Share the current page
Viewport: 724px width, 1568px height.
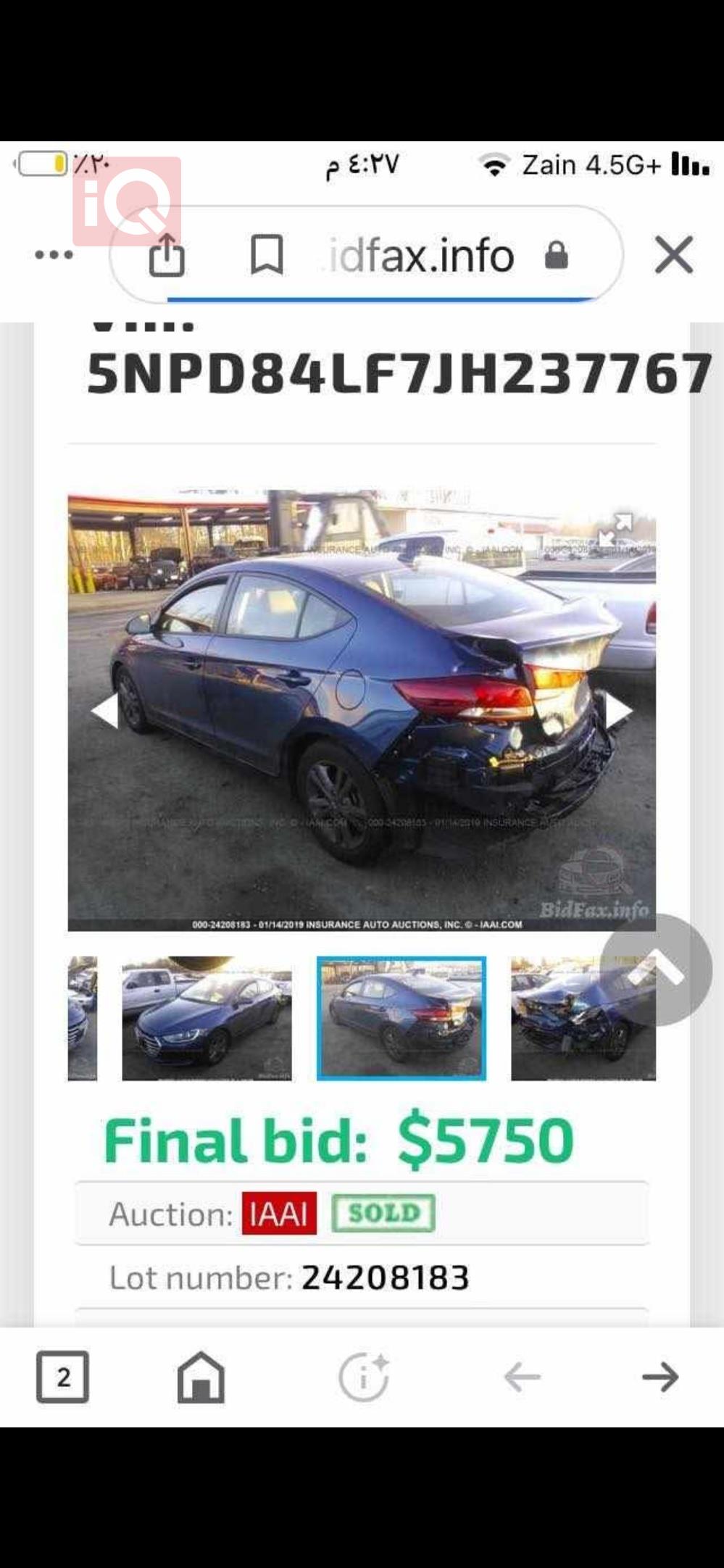coord(167,255)
